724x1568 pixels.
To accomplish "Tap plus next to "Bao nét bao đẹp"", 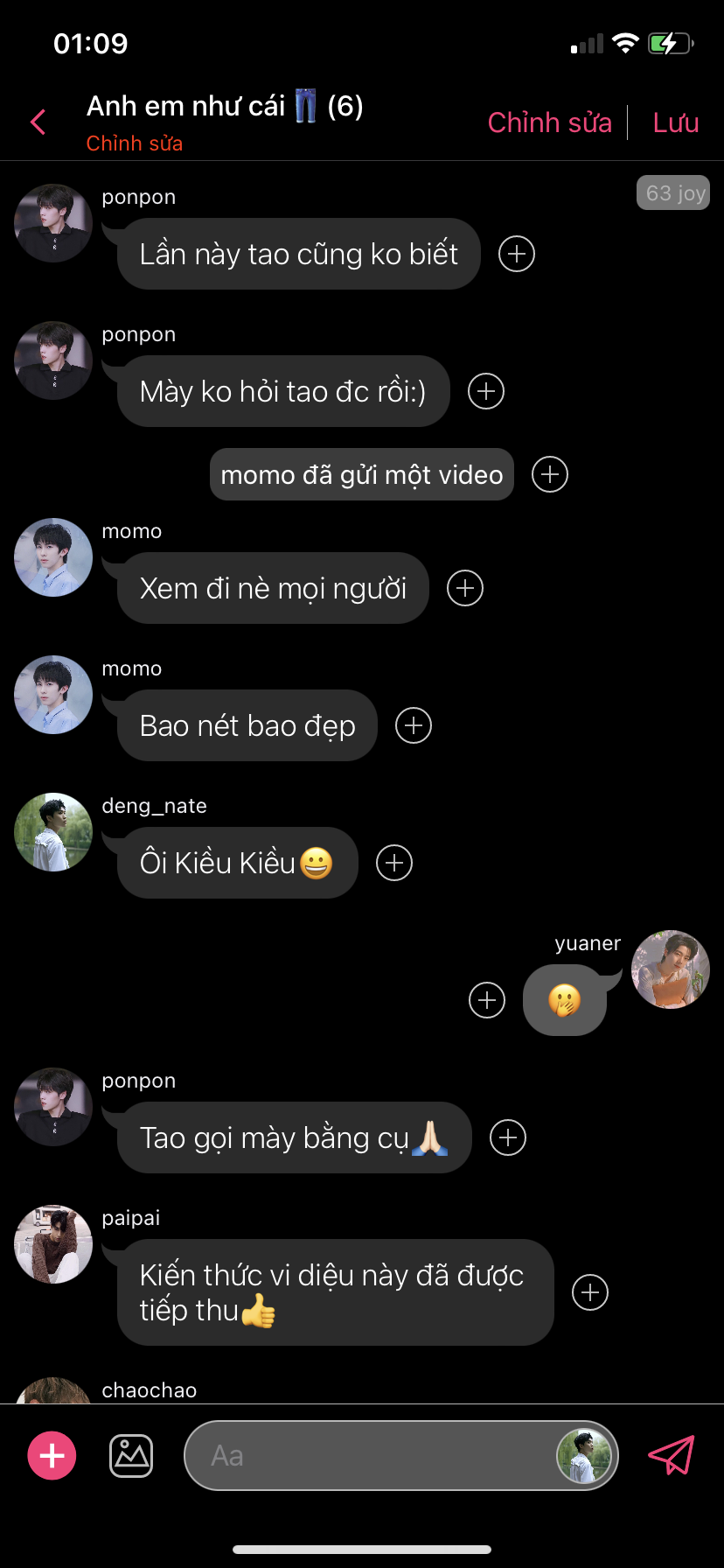I will [414, 725].
